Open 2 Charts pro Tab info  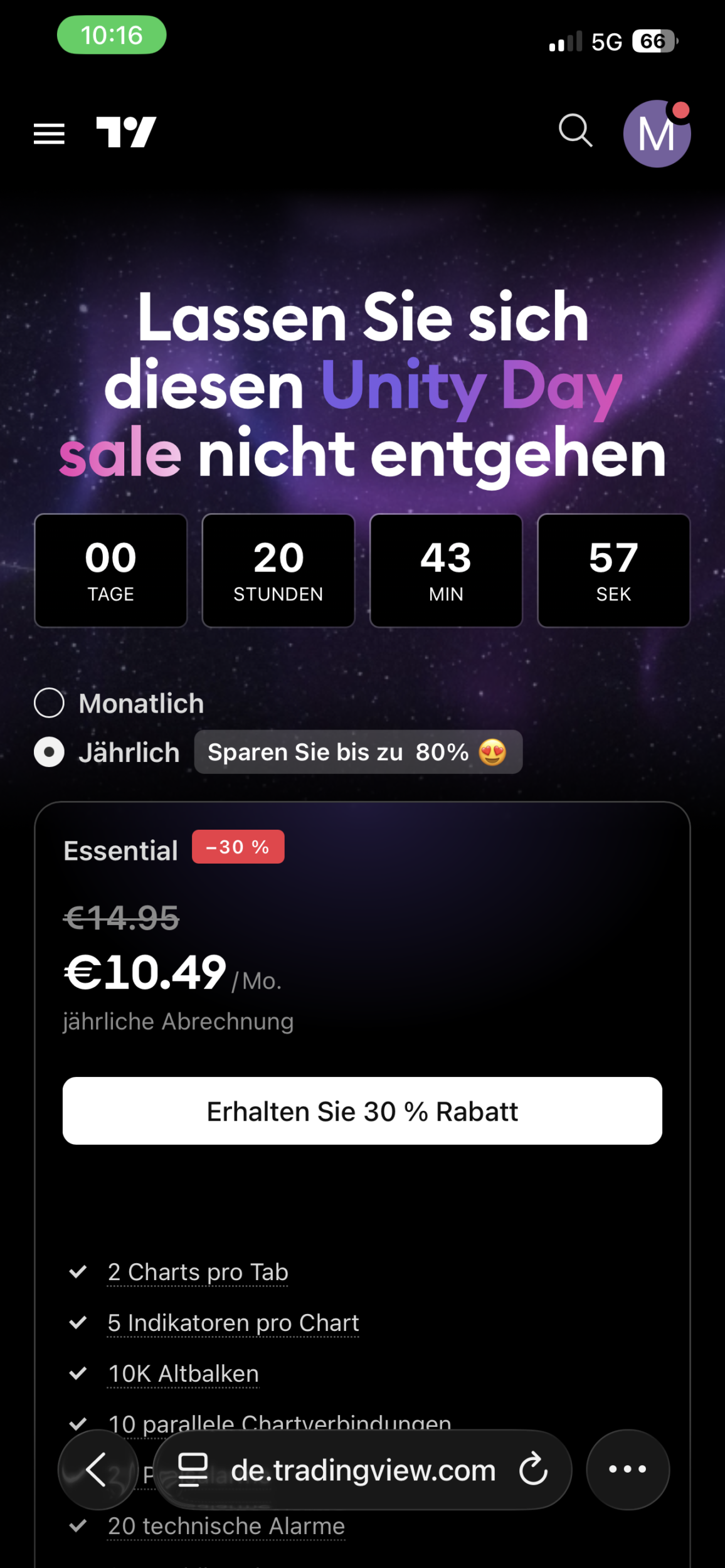[198, 1272]
